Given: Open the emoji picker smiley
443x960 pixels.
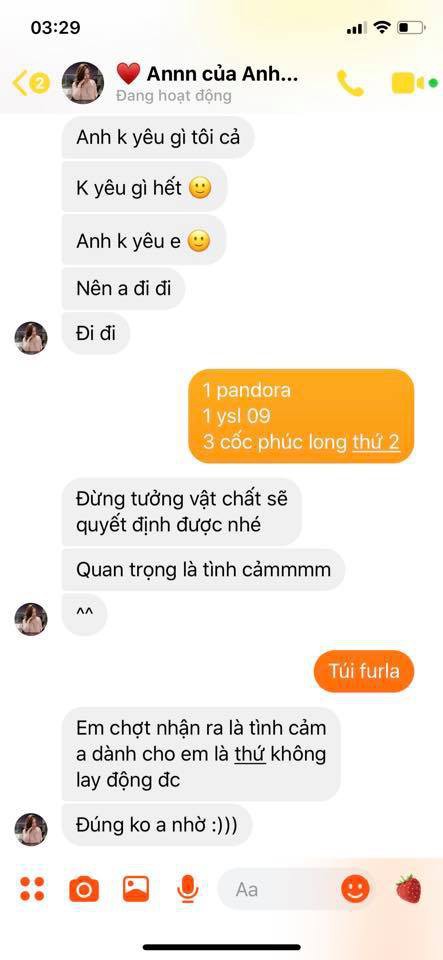Looking at the screenshot, I should point(356,888).
